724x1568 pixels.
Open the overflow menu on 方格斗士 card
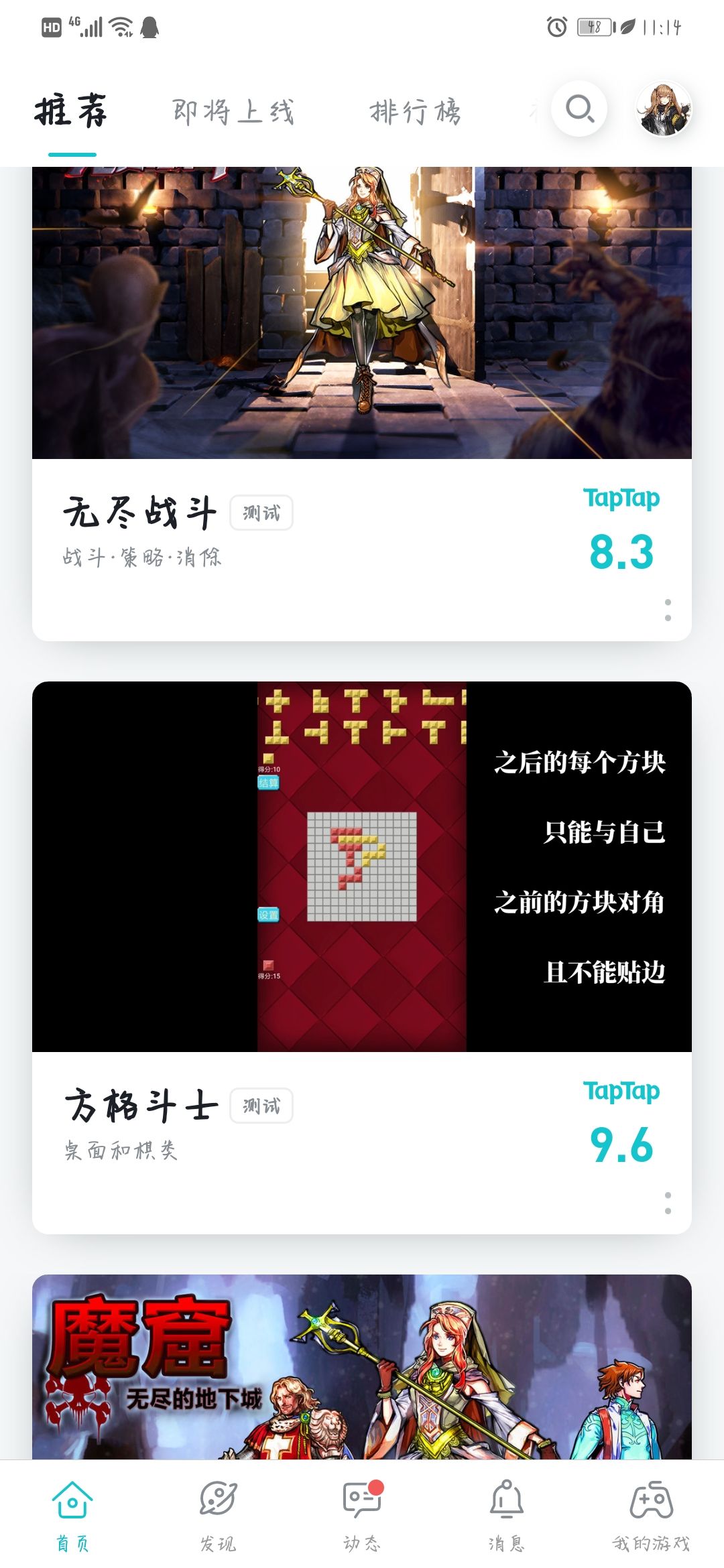coord(668,1203)
